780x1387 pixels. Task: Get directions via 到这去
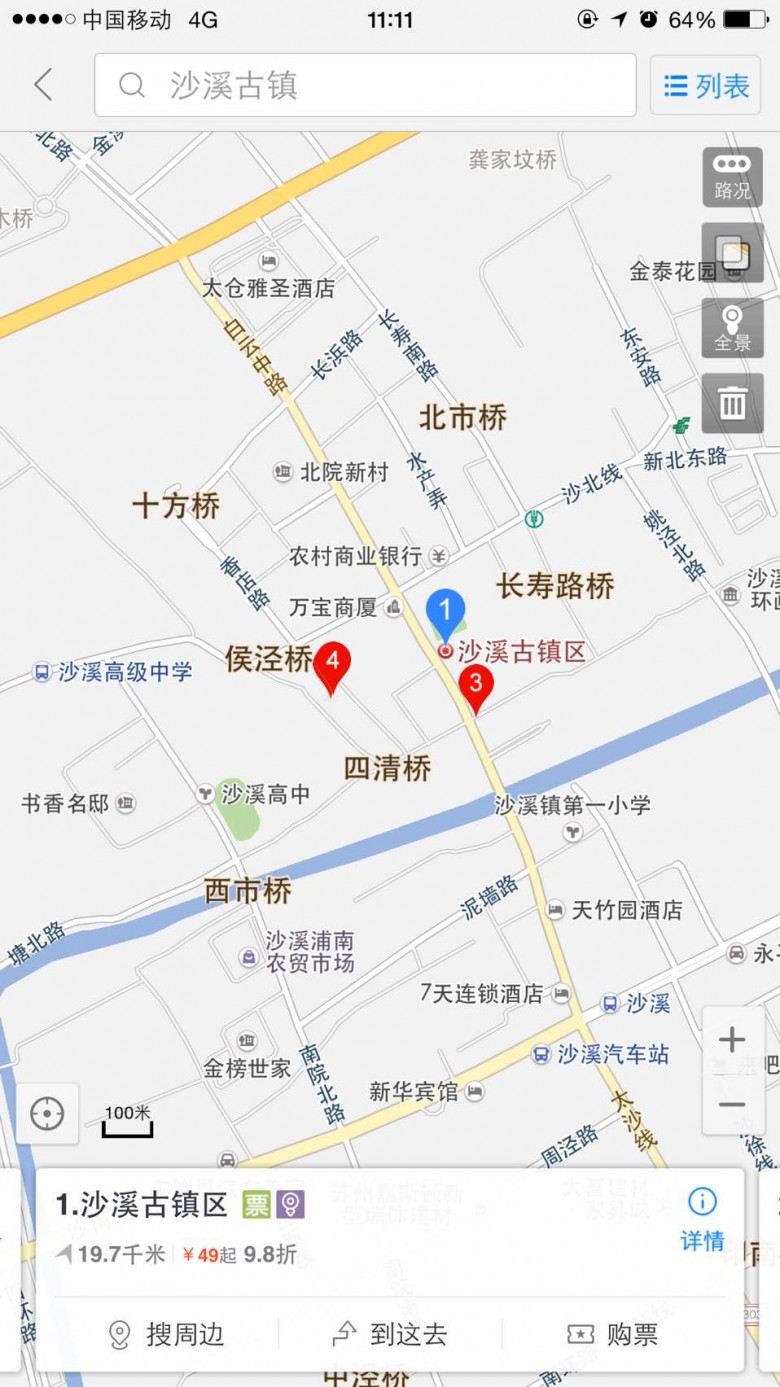coord(390,1334)
